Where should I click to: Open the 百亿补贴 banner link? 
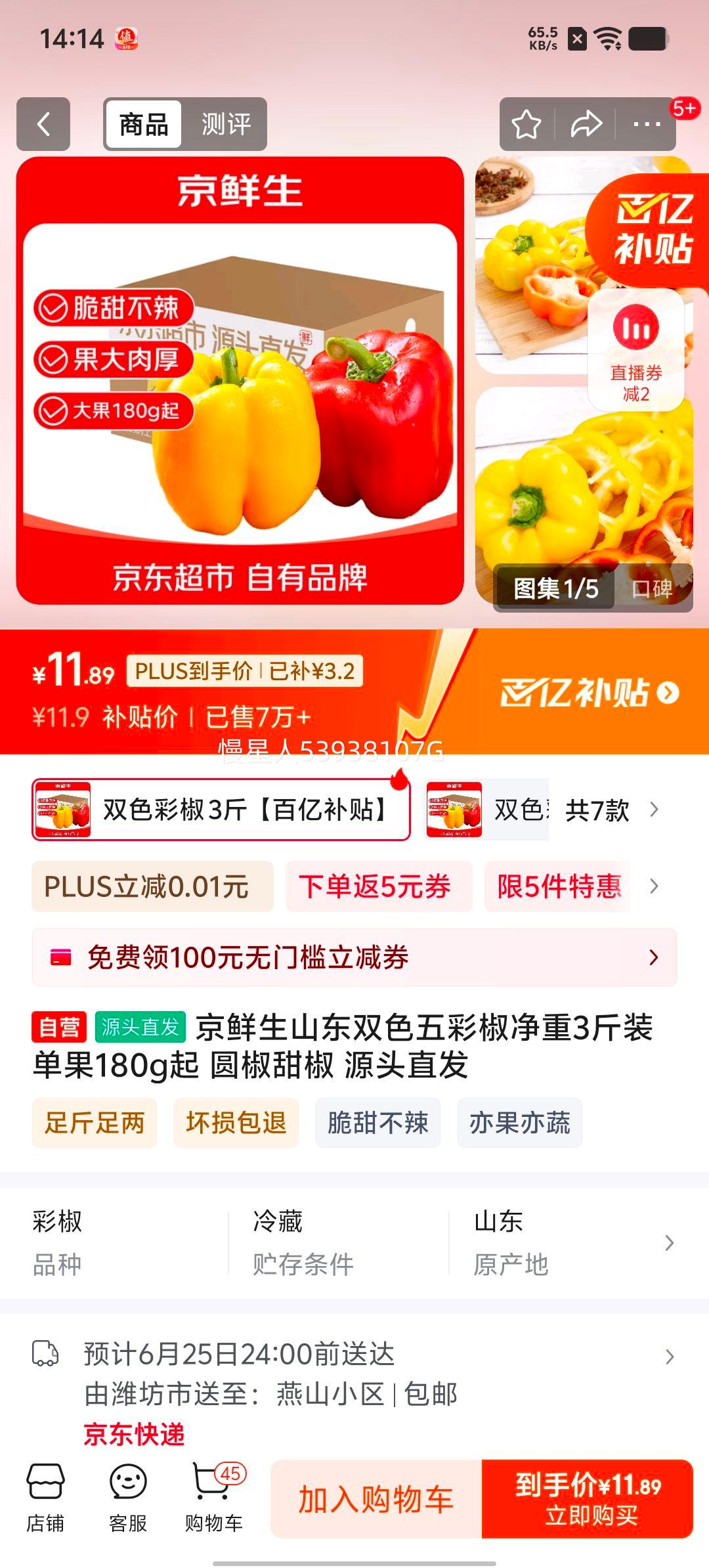click(589, 693)
